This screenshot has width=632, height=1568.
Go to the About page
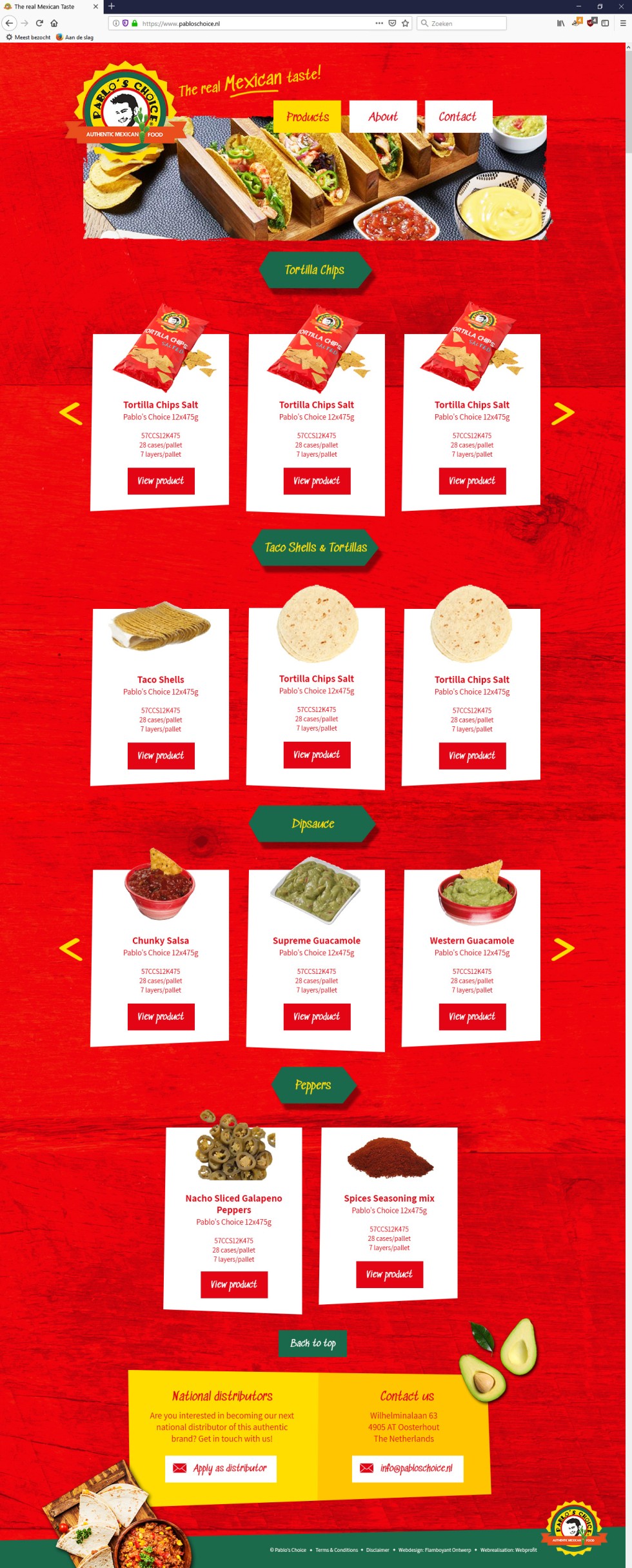tap(382, 117)
